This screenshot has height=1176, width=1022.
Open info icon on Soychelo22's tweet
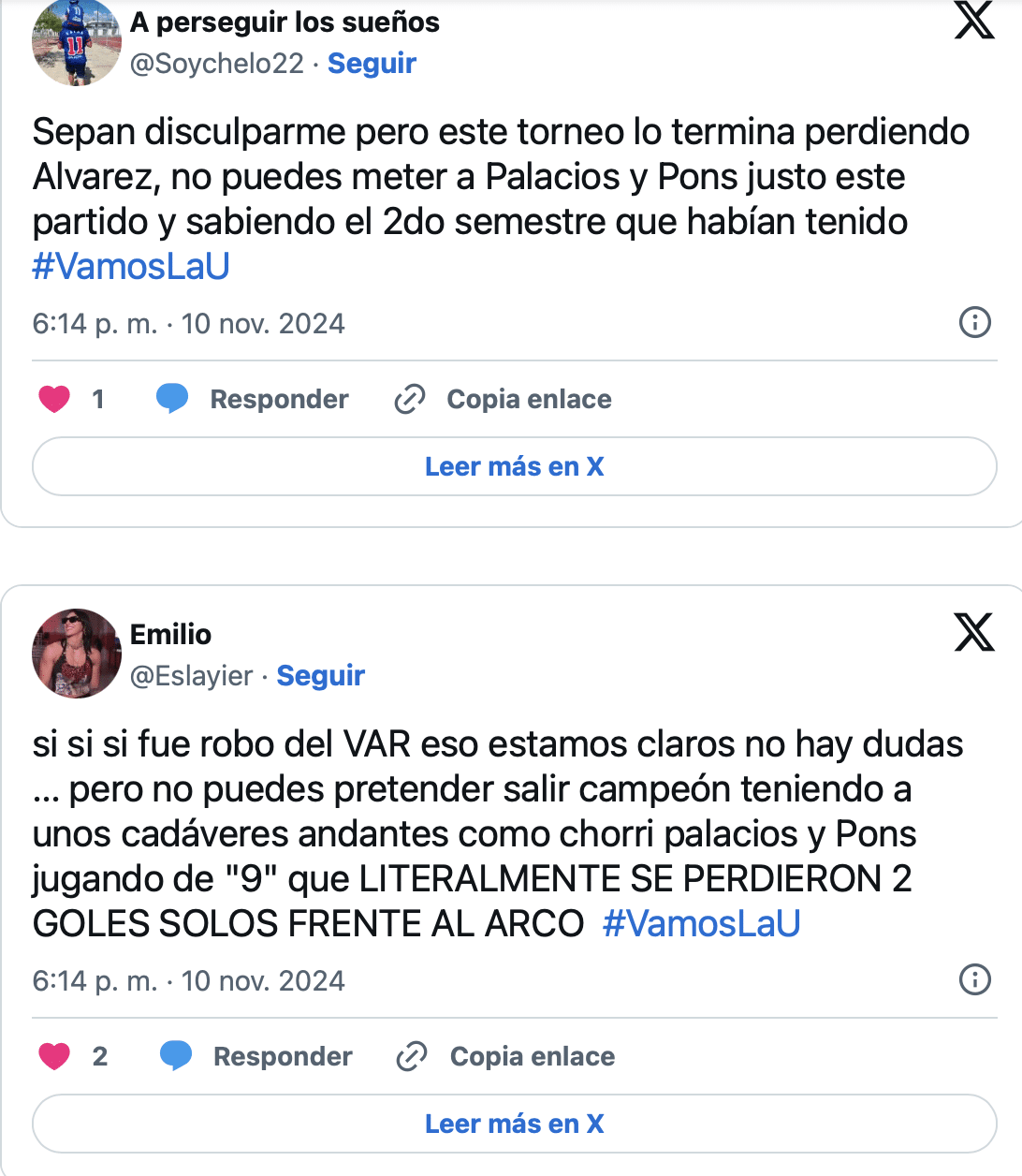click(974, 323)
